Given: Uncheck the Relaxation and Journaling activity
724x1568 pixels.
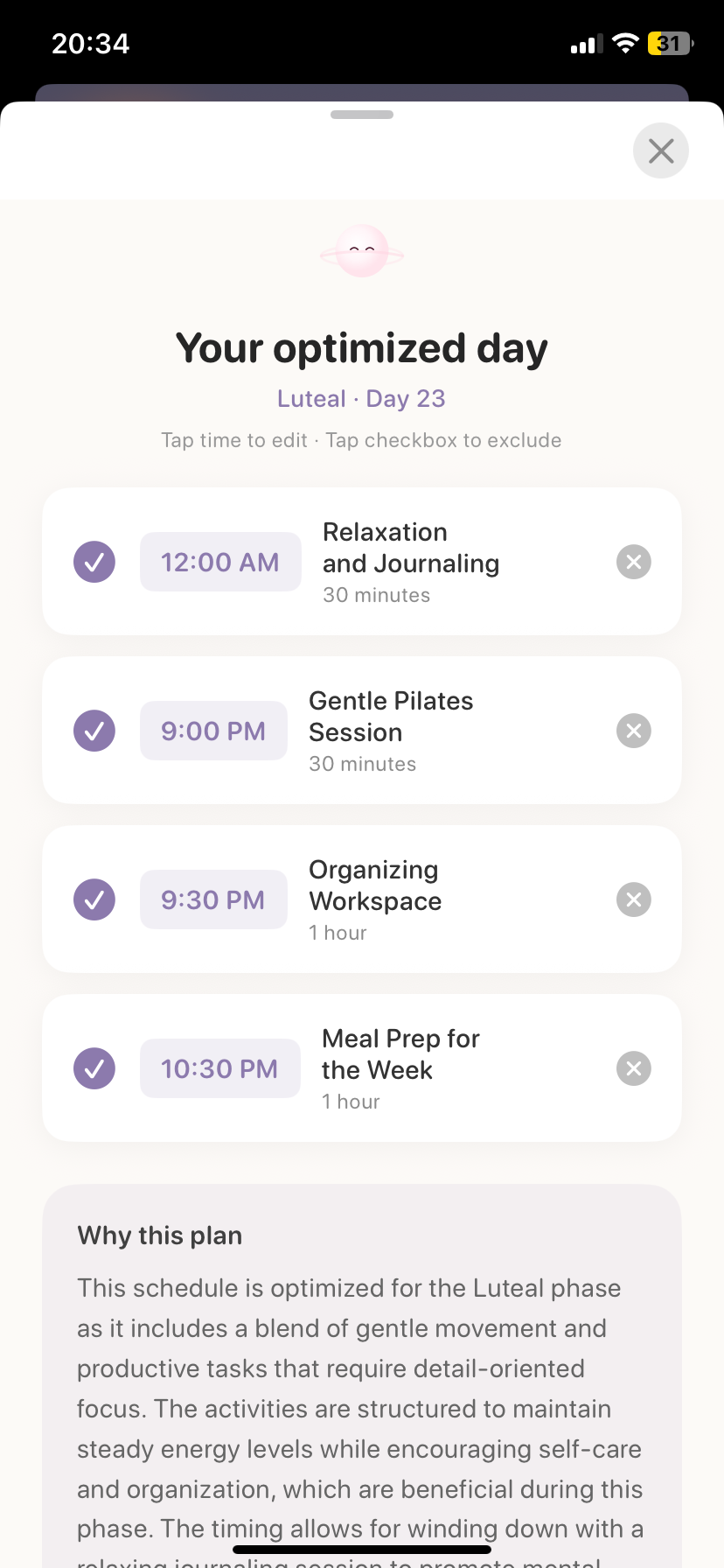Looking at the screenshot, I should 94,562.
